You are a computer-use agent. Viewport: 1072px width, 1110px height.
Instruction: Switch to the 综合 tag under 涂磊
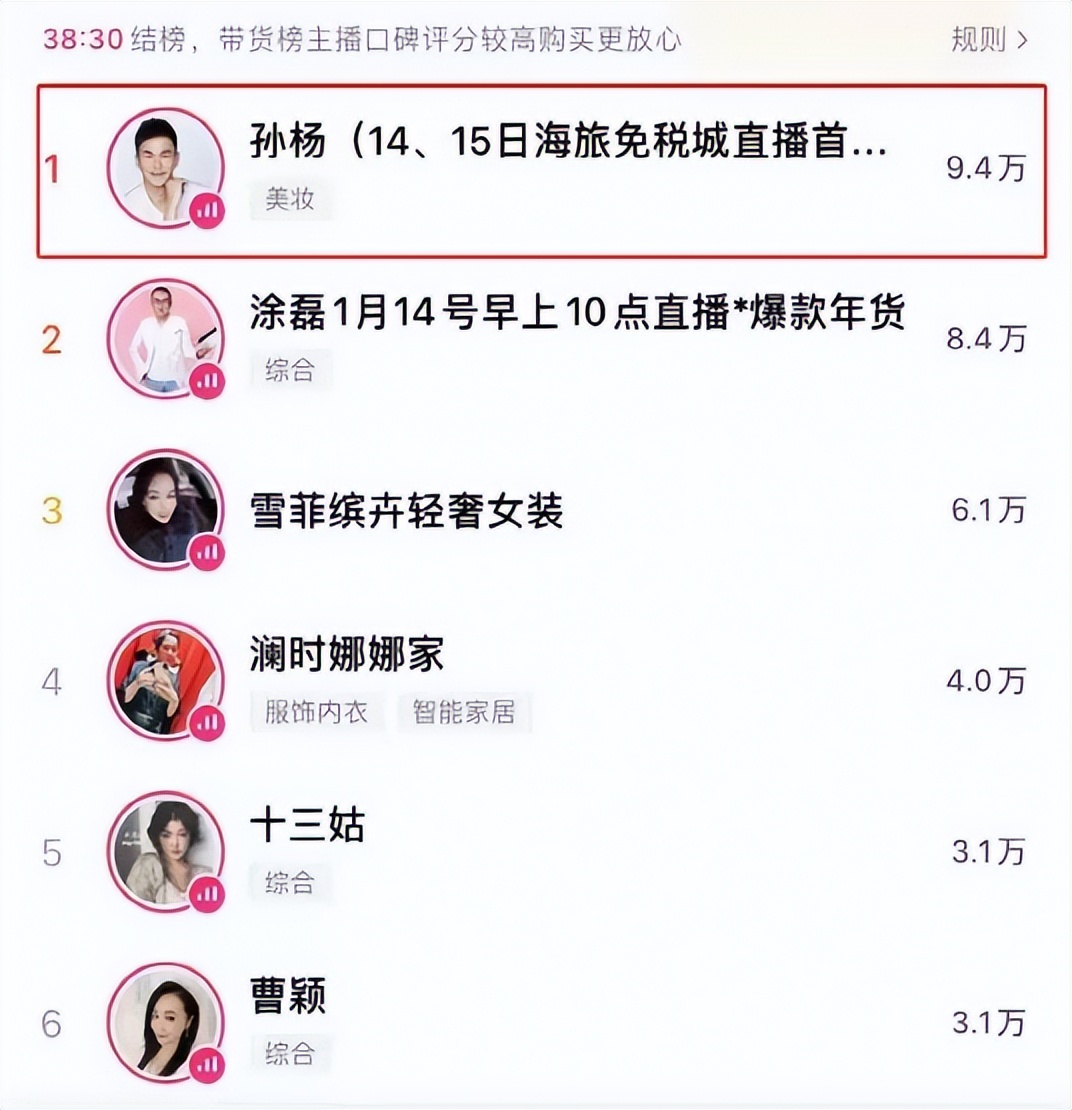tap(290, 371)
